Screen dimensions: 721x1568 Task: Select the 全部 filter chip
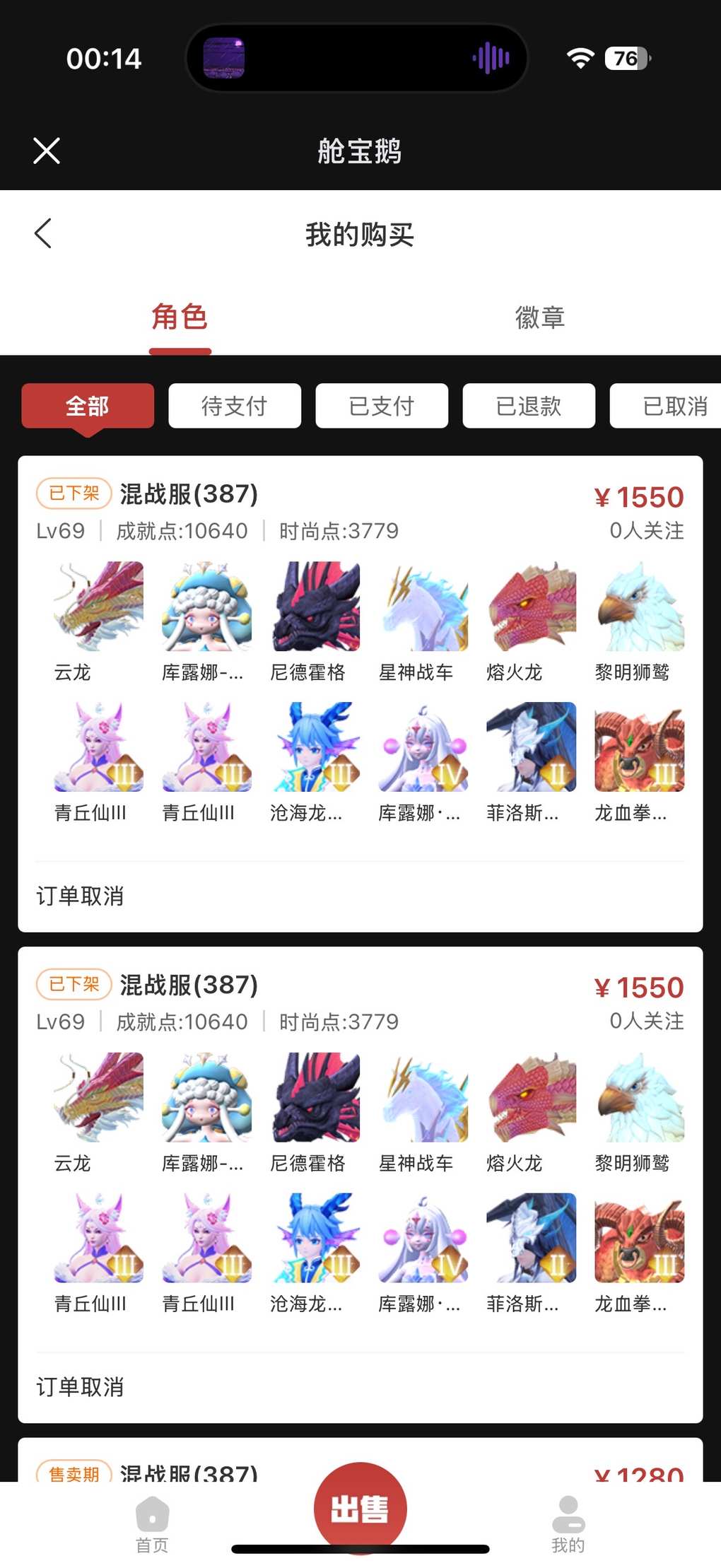88,406
